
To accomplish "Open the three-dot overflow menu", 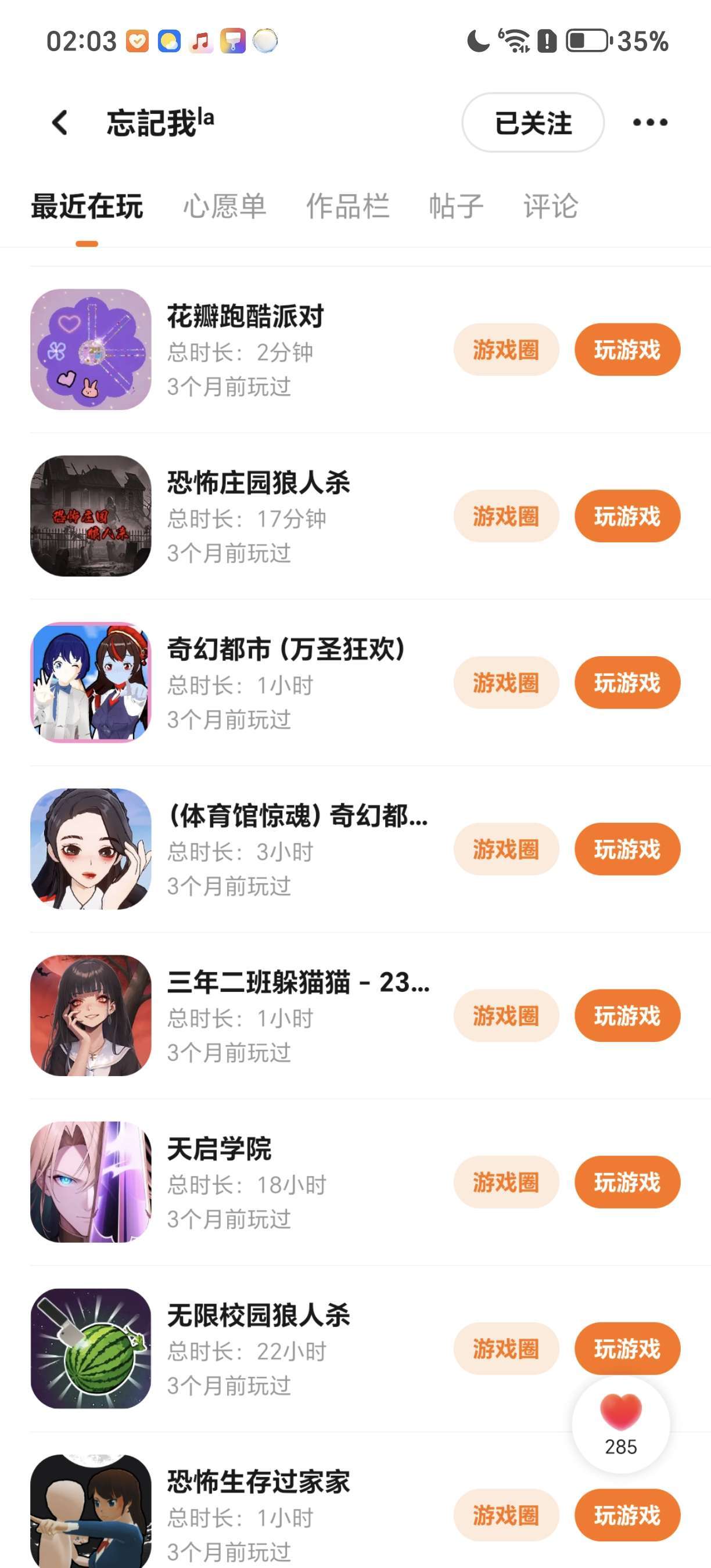I will pos(649,123).
